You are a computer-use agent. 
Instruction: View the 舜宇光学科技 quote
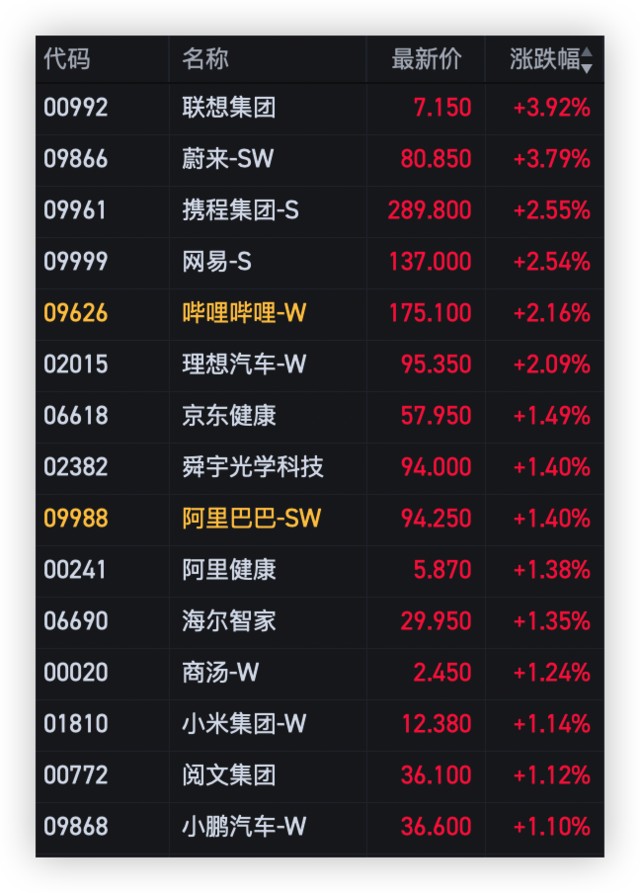click(252, 467)
